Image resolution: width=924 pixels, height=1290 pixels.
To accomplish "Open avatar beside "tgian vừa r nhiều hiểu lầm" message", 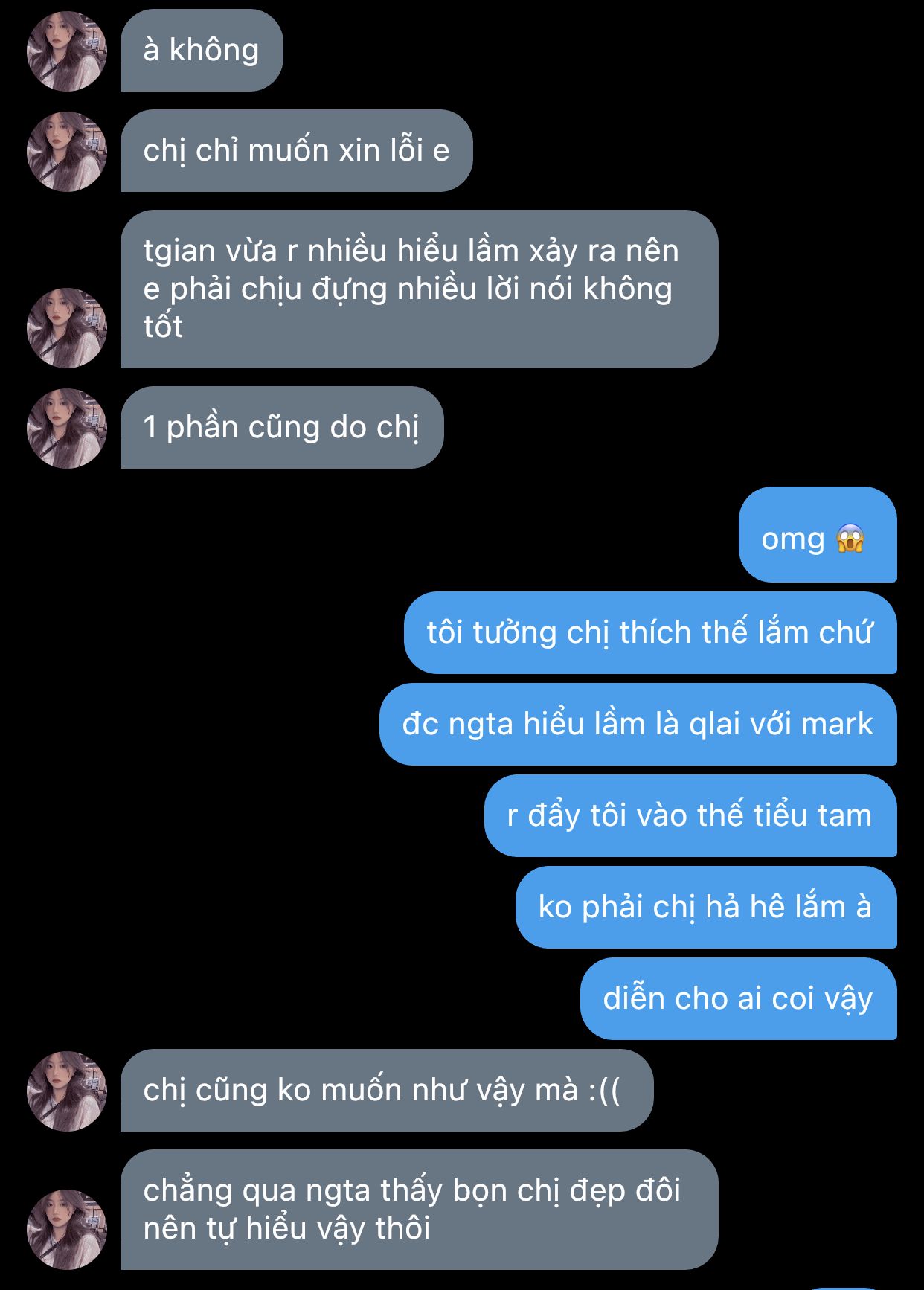I will pyautogui.click(x=67, y=328).
